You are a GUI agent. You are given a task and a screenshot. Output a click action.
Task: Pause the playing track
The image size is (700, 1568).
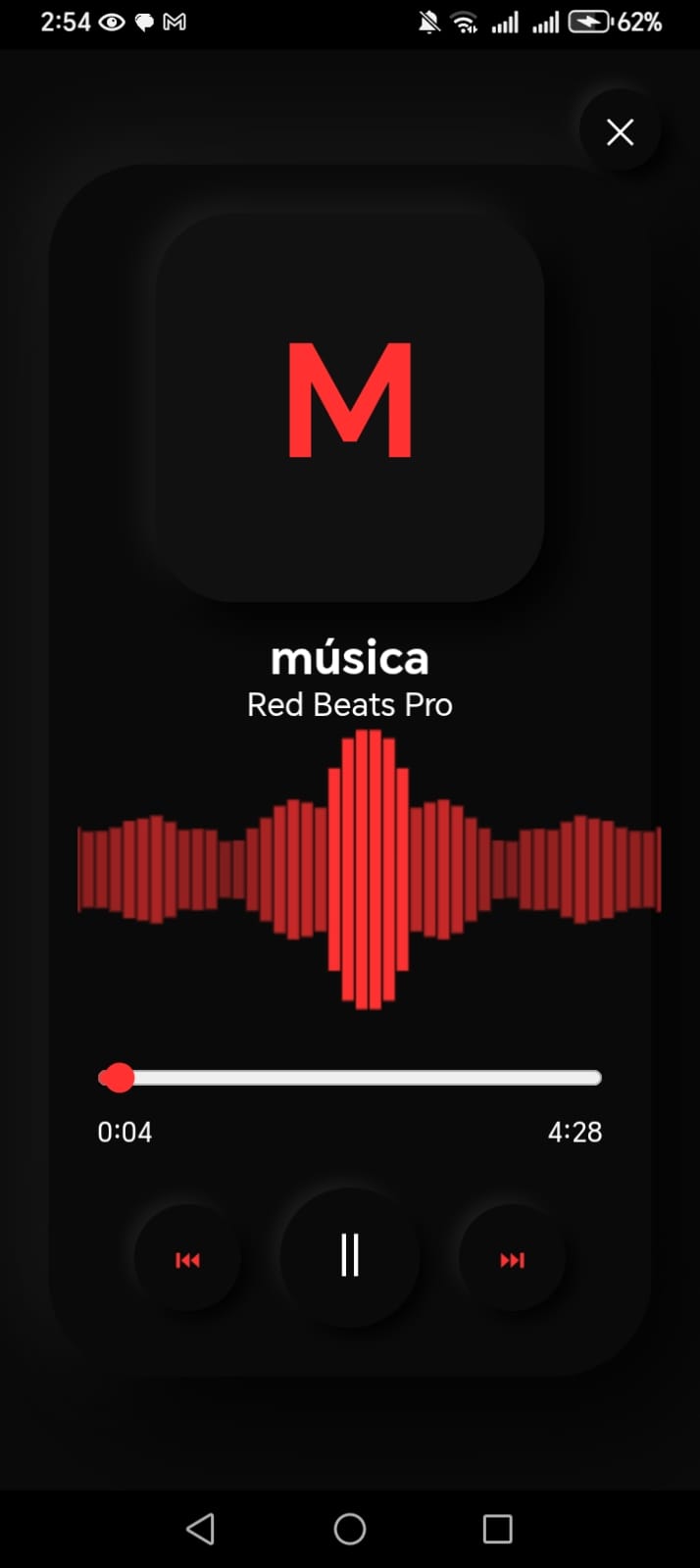click(x=350, y=1256)
